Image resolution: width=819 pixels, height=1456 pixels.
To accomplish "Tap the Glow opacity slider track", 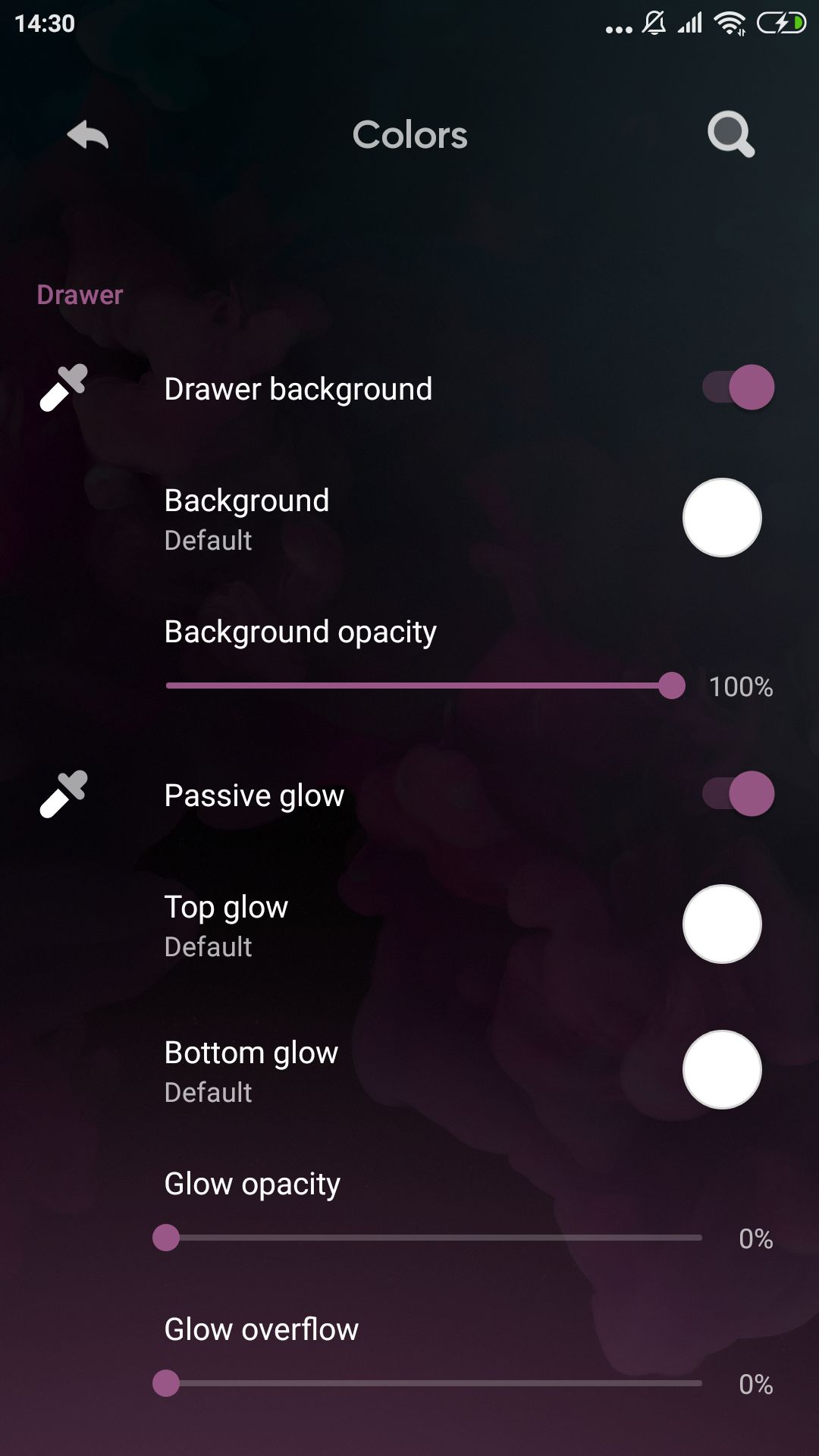I will tap(427, 1238).
